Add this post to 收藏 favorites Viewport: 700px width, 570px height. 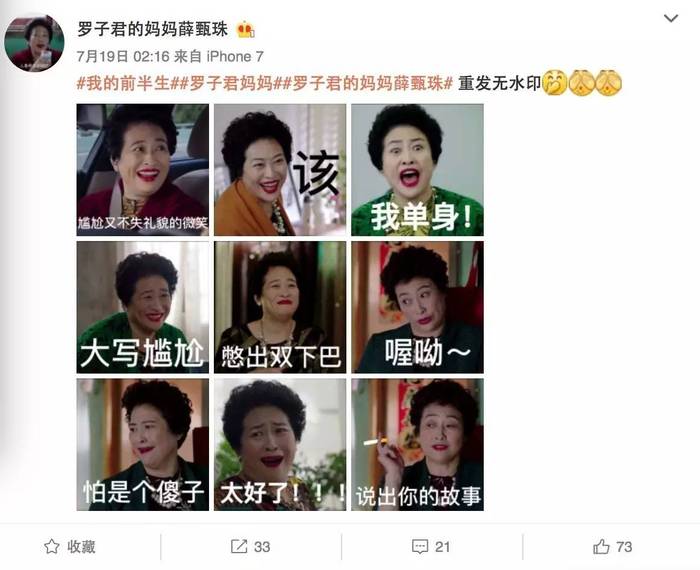tap(70, 546)
